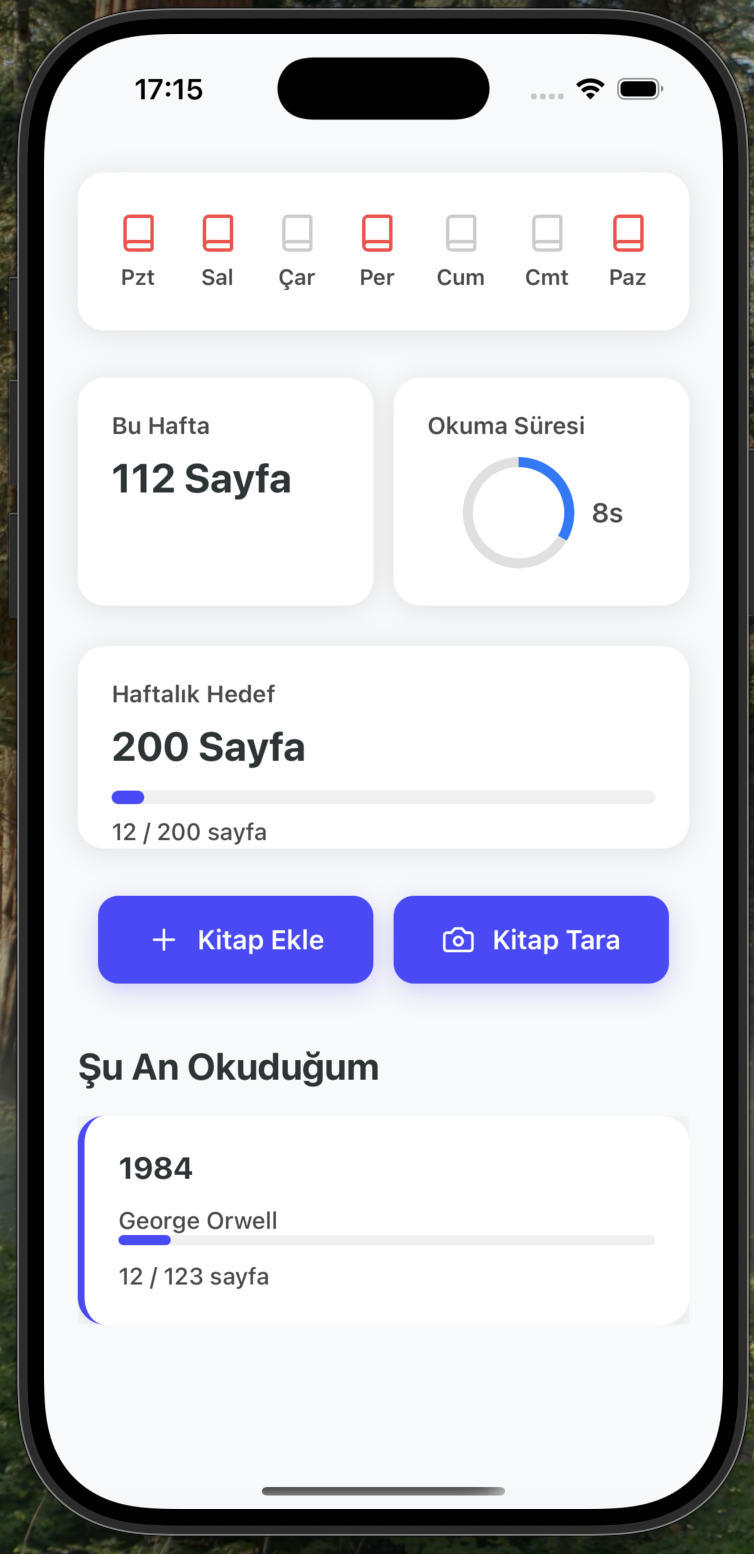The image size is (754, 1554).
Task: Select the Per day book icon
Action: pos(377,233)
